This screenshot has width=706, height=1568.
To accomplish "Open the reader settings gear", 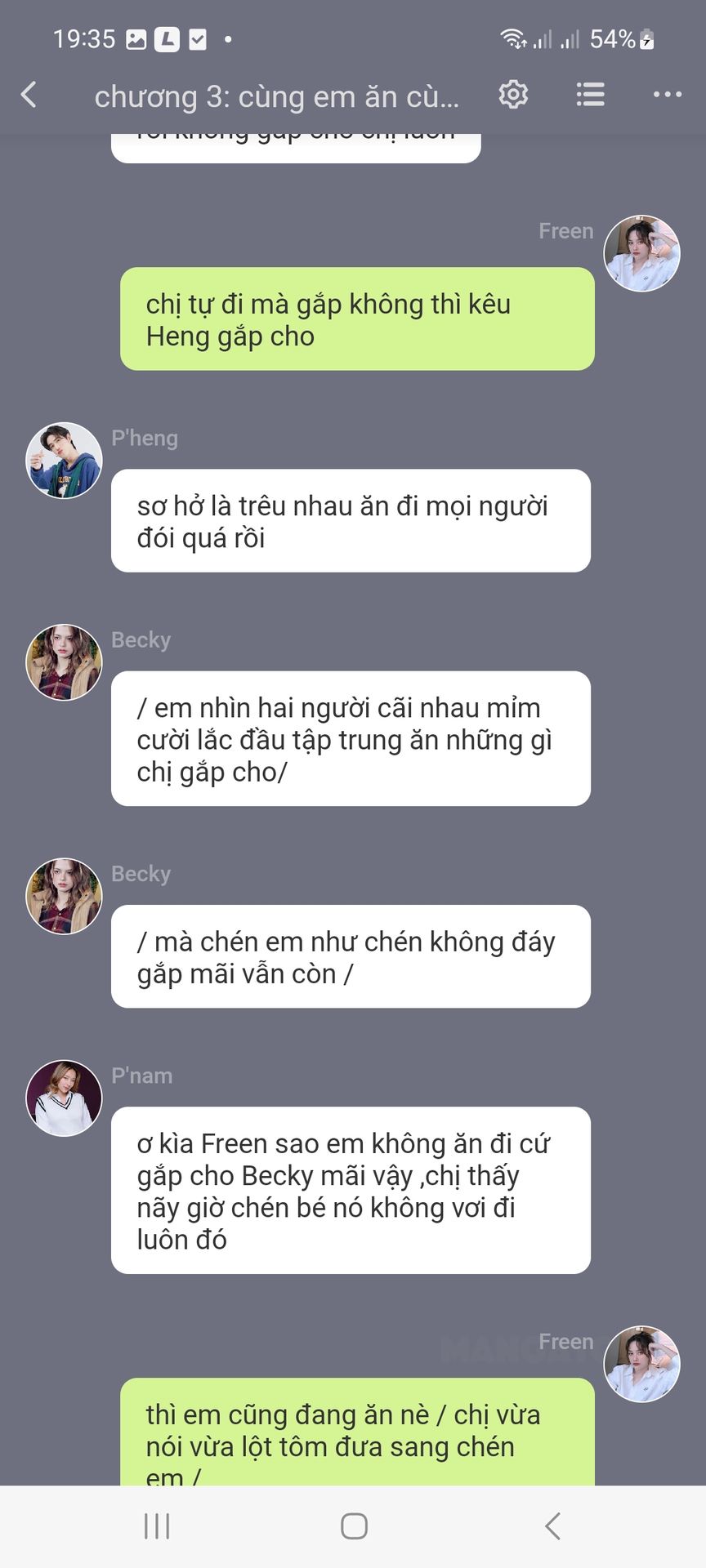I will [x=513, y=95].
